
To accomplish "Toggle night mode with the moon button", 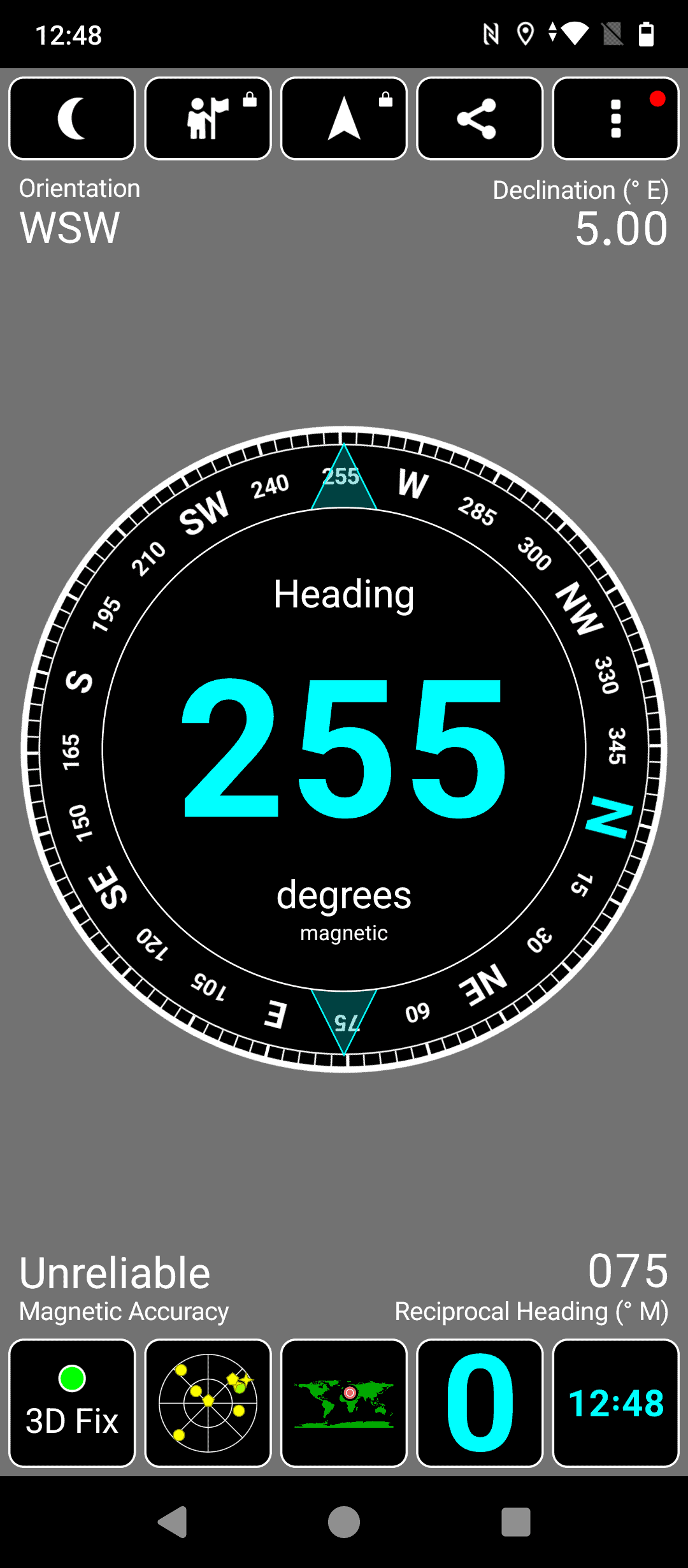I will pyautogui.click(x=72, y=119).
